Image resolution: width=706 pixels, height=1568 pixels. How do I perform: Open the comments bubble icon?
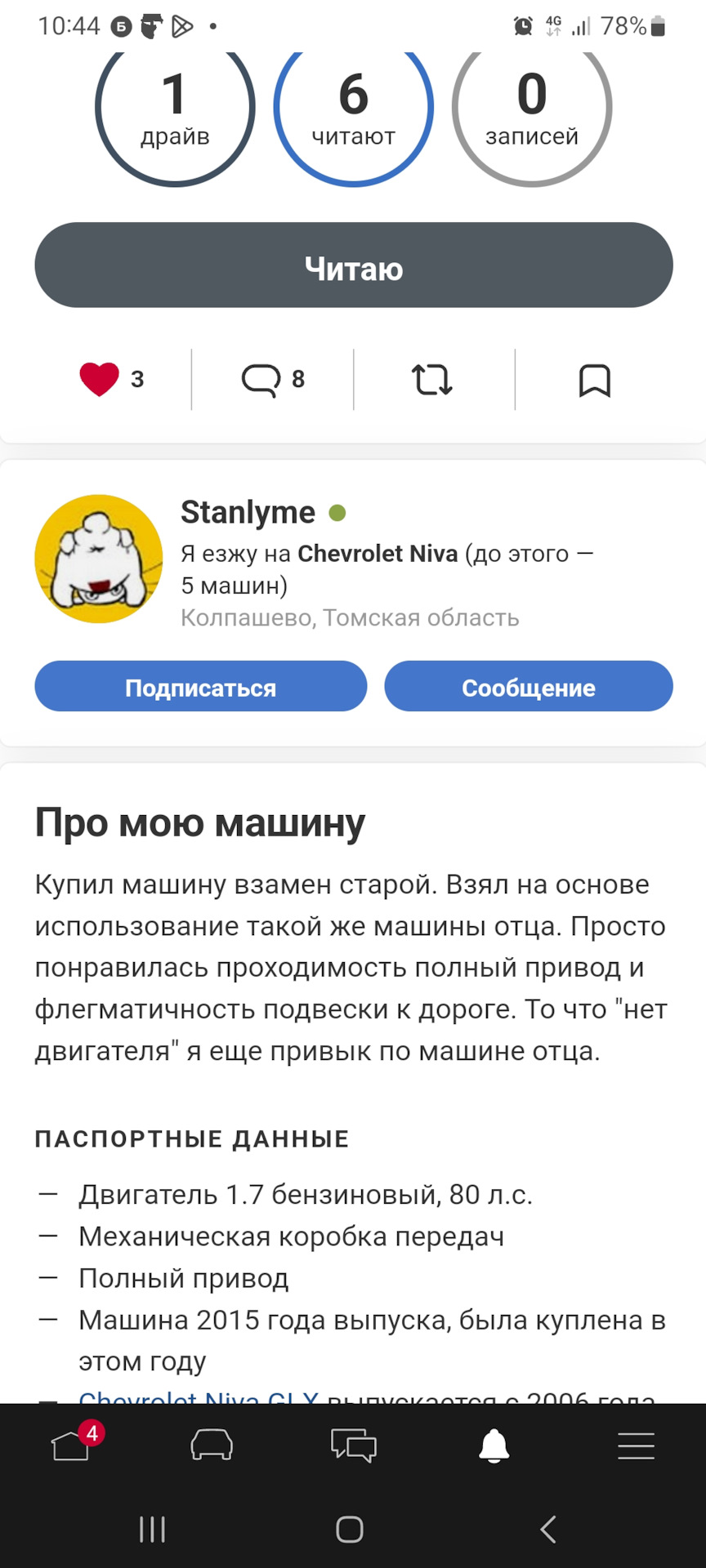click(x=261, y=380)
